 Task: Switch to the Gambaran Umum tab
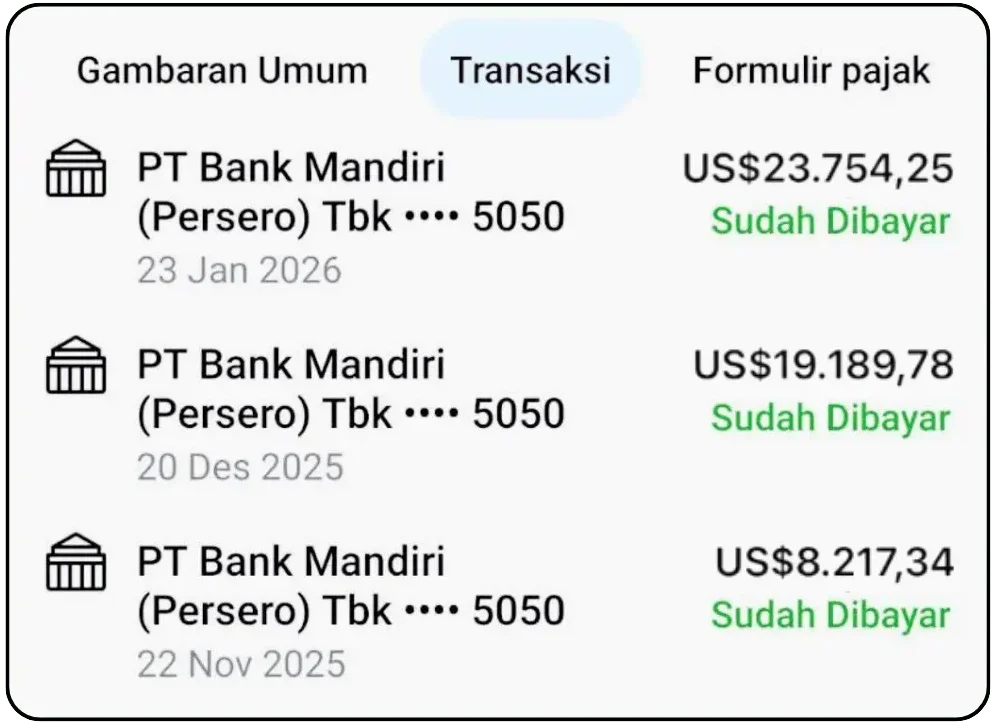222,71
